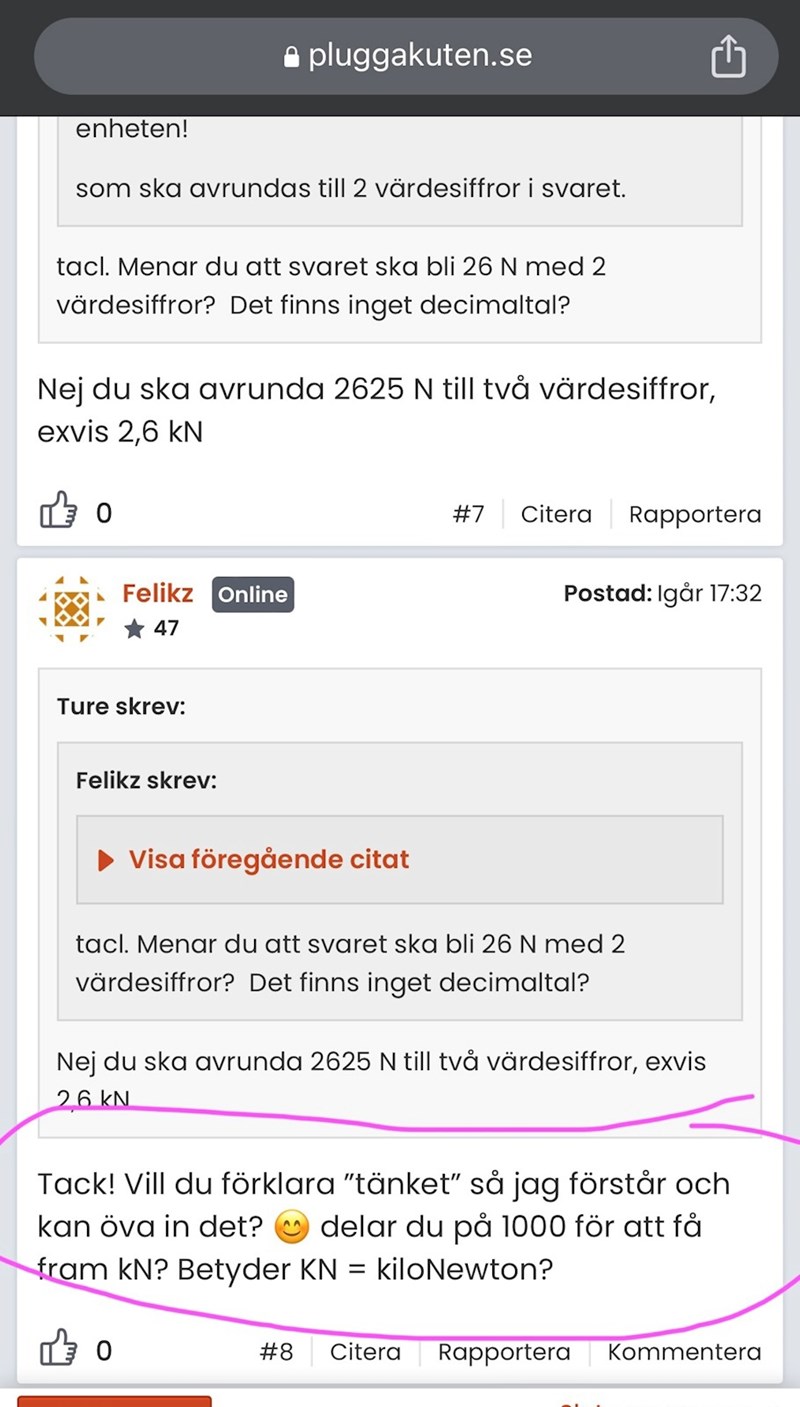This screenshot has width=800, height=1407.
Task: Open Felikz's user profile
Action: (x=158, y=593)
